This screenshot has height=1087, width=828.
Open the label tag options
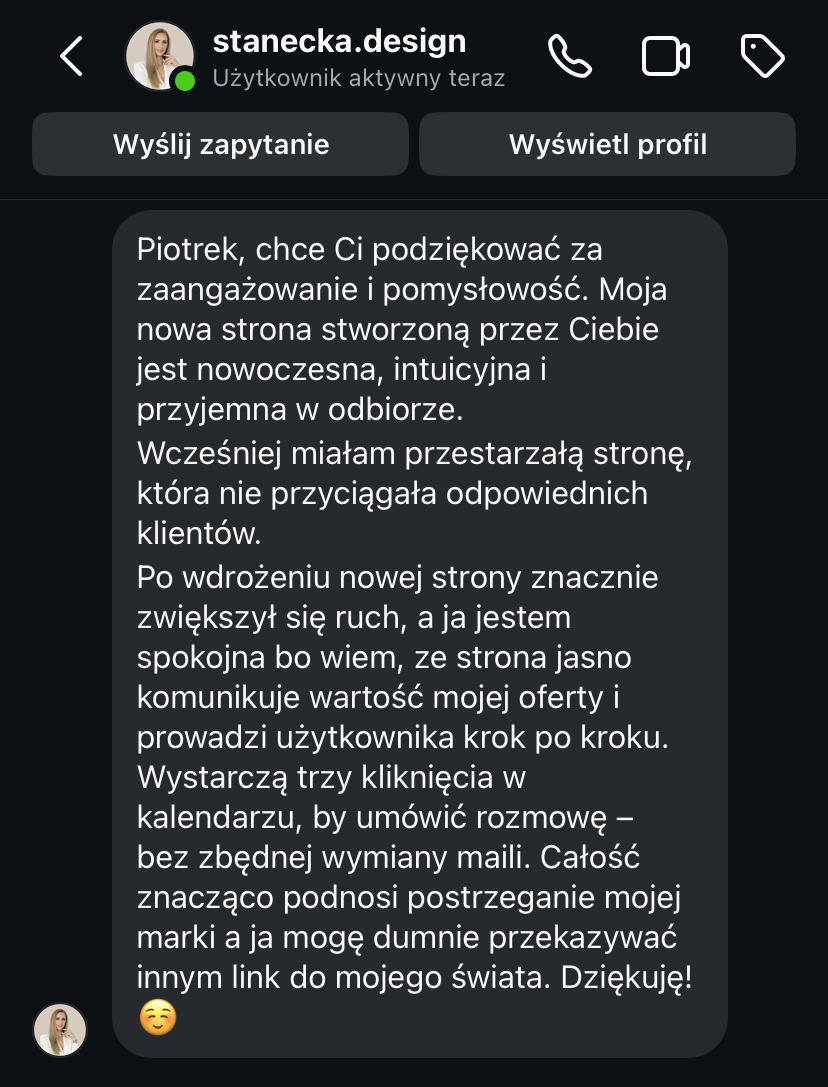[761, 57]
